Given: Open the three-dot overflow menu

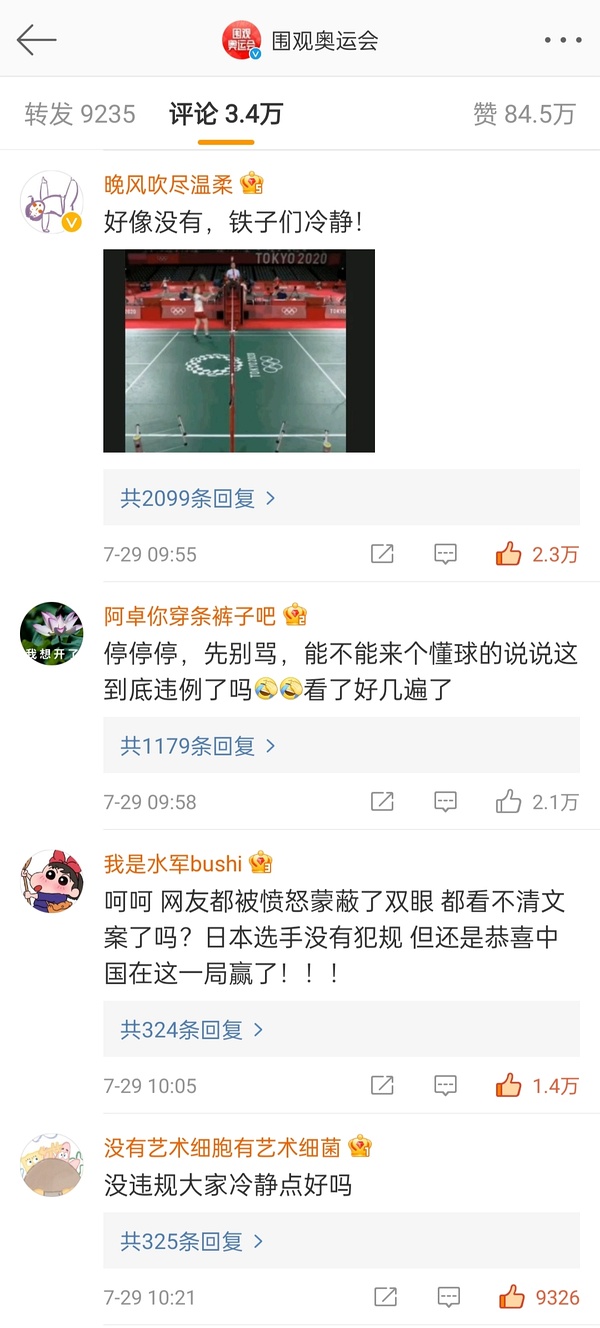Looking at the screenshot, I should click(562, 40).
